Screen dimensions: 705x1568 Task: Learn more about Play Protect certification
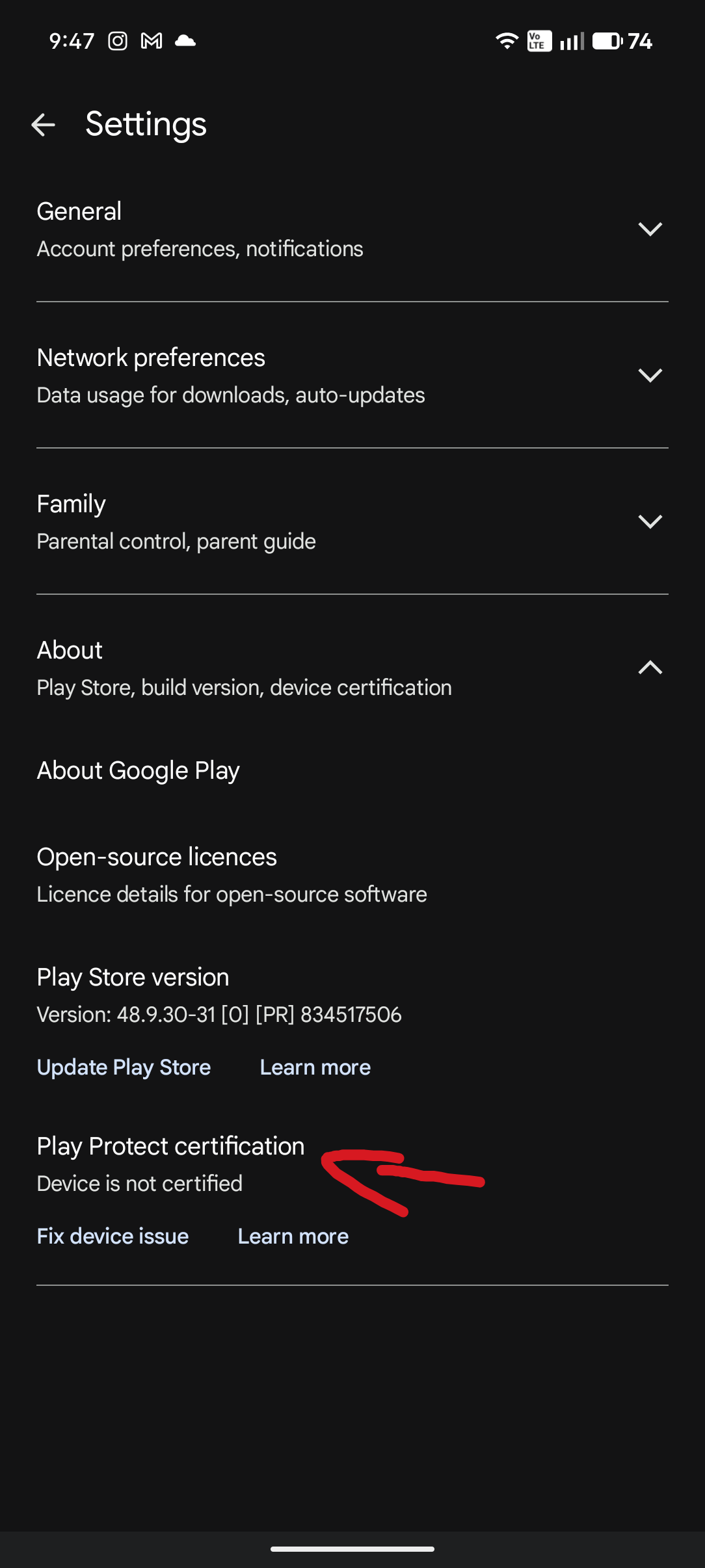[x=293, y=1236]
